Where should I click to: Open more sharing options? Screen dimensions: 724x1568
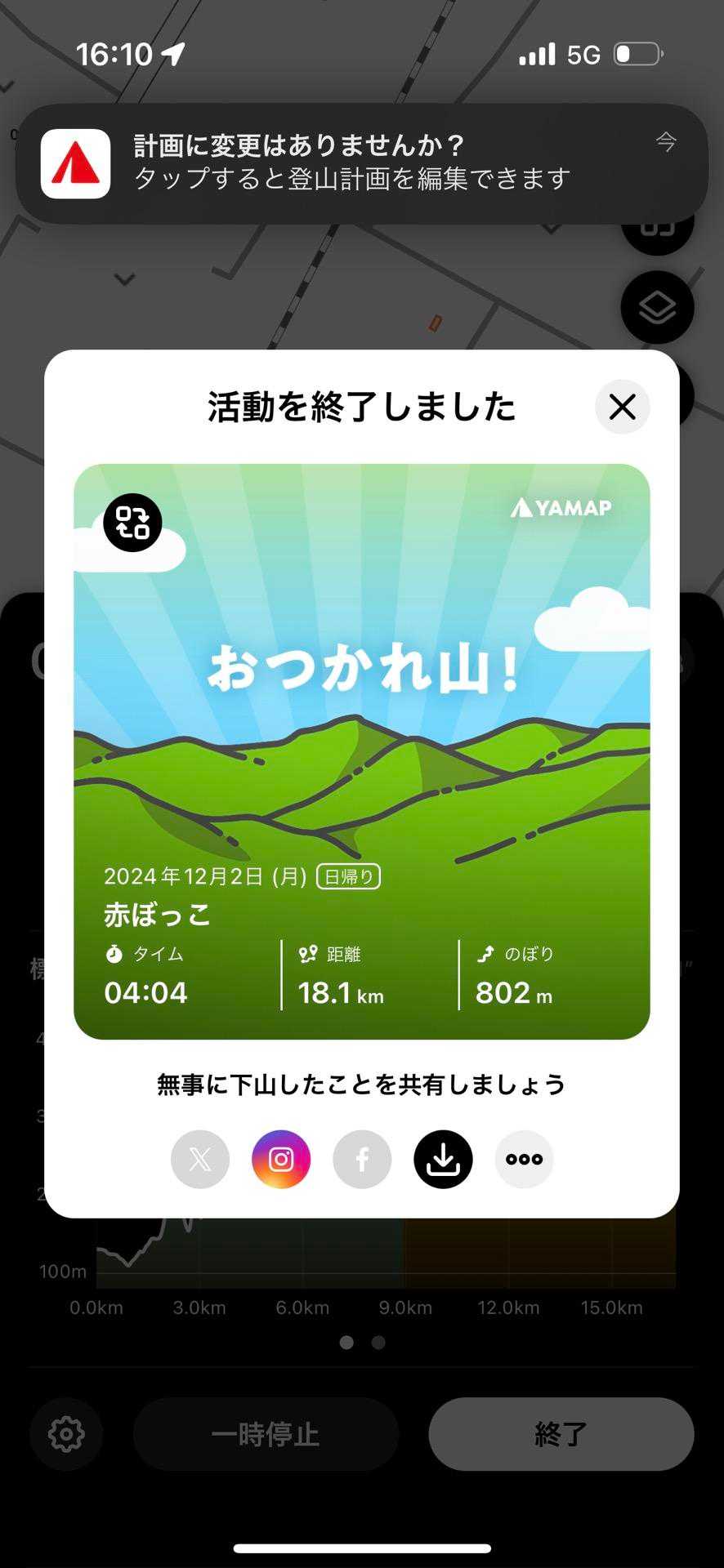point(524,1159)
